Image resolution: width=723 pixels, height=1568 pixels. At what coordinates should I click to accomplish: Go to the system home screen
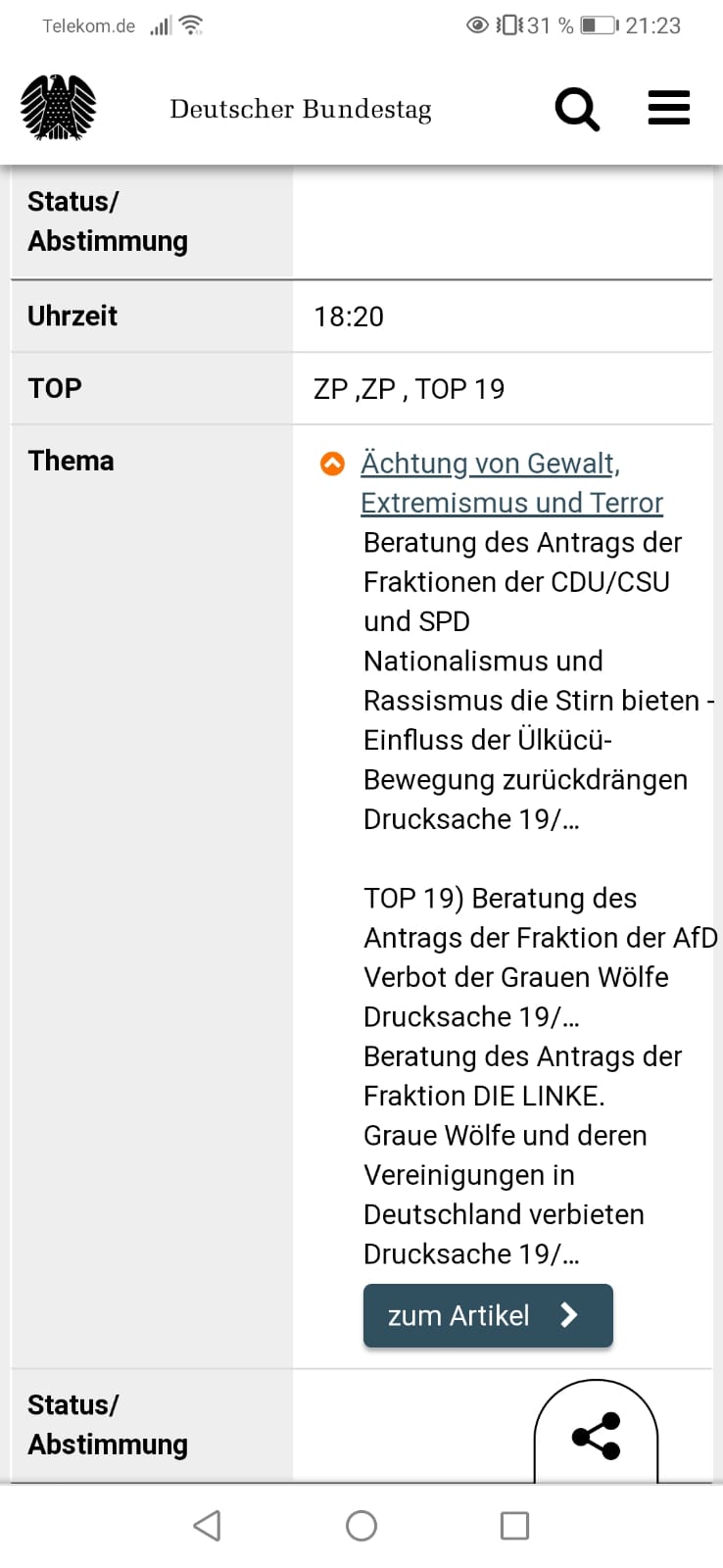pos(361,1526)
